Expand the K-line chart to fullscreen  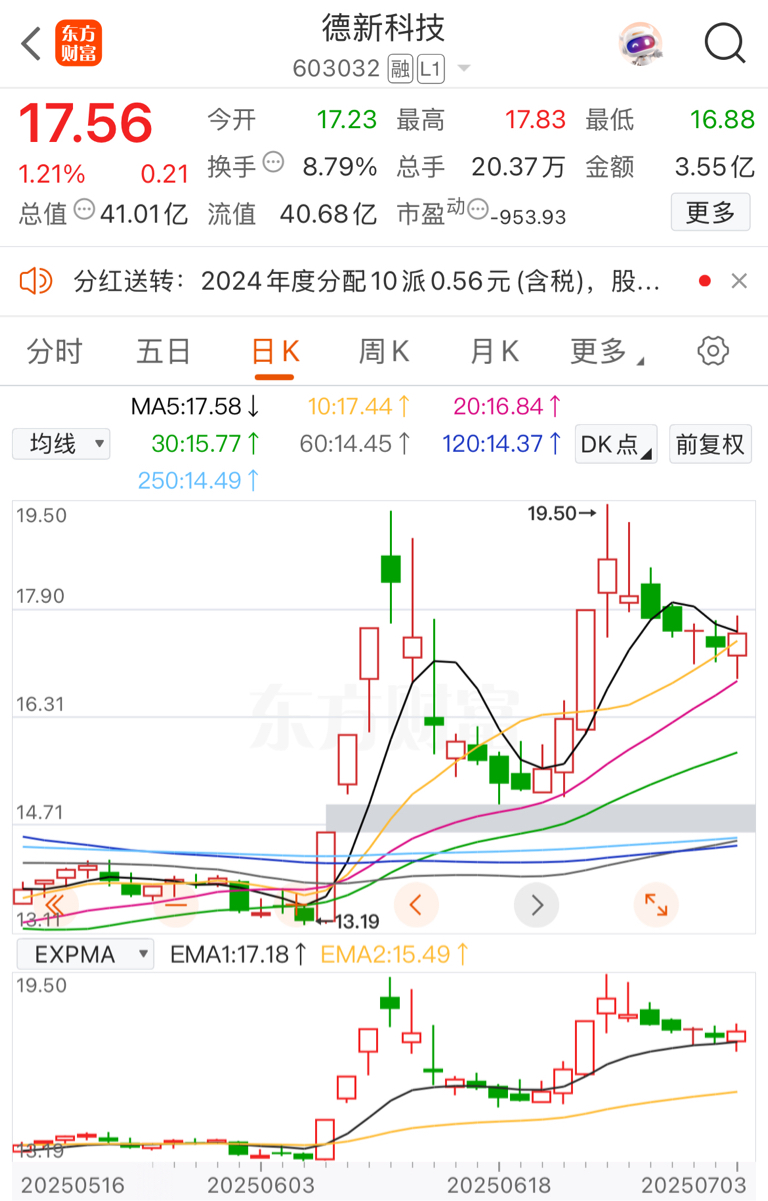tap(657, 904)
